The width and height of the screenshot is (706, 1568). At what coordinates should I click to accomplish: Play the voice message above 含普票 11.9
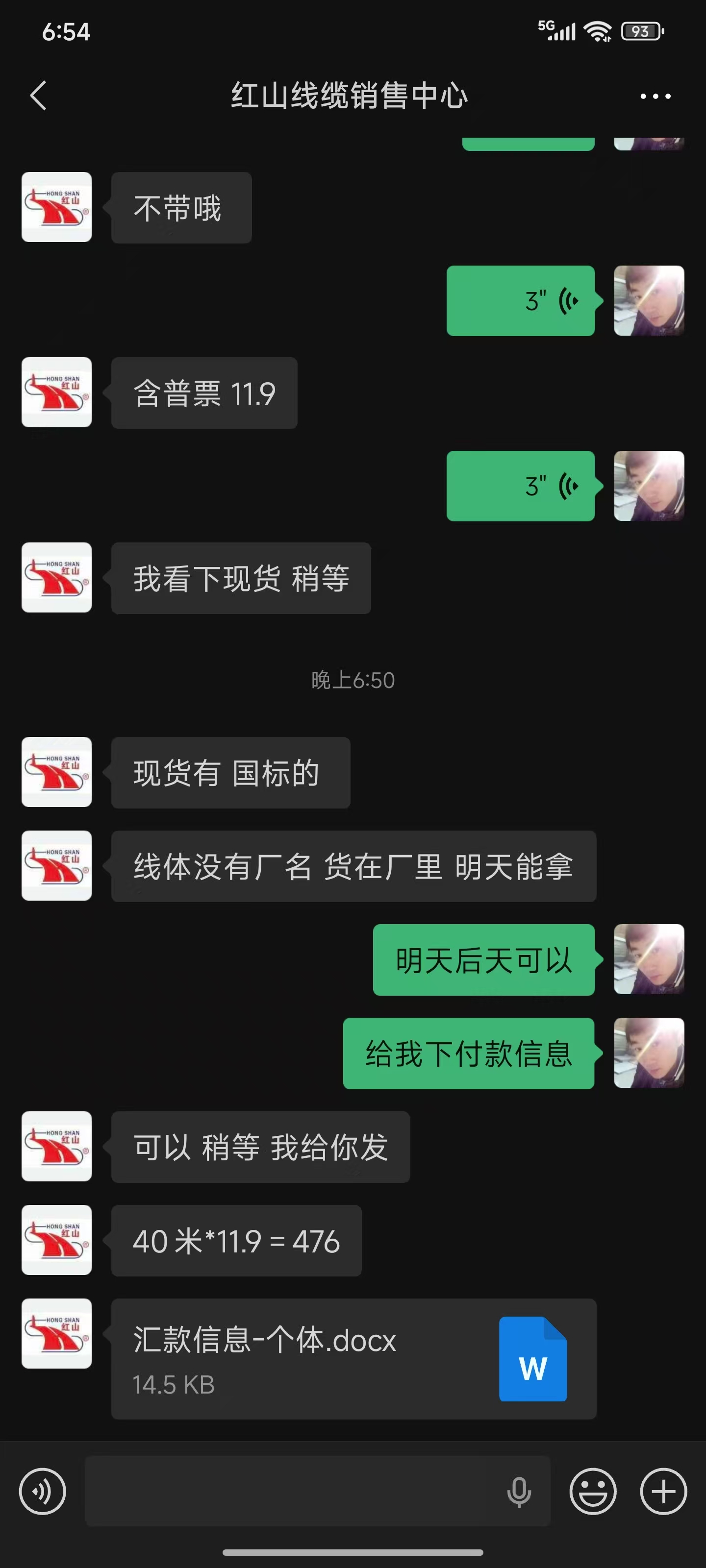coord(521,301)
